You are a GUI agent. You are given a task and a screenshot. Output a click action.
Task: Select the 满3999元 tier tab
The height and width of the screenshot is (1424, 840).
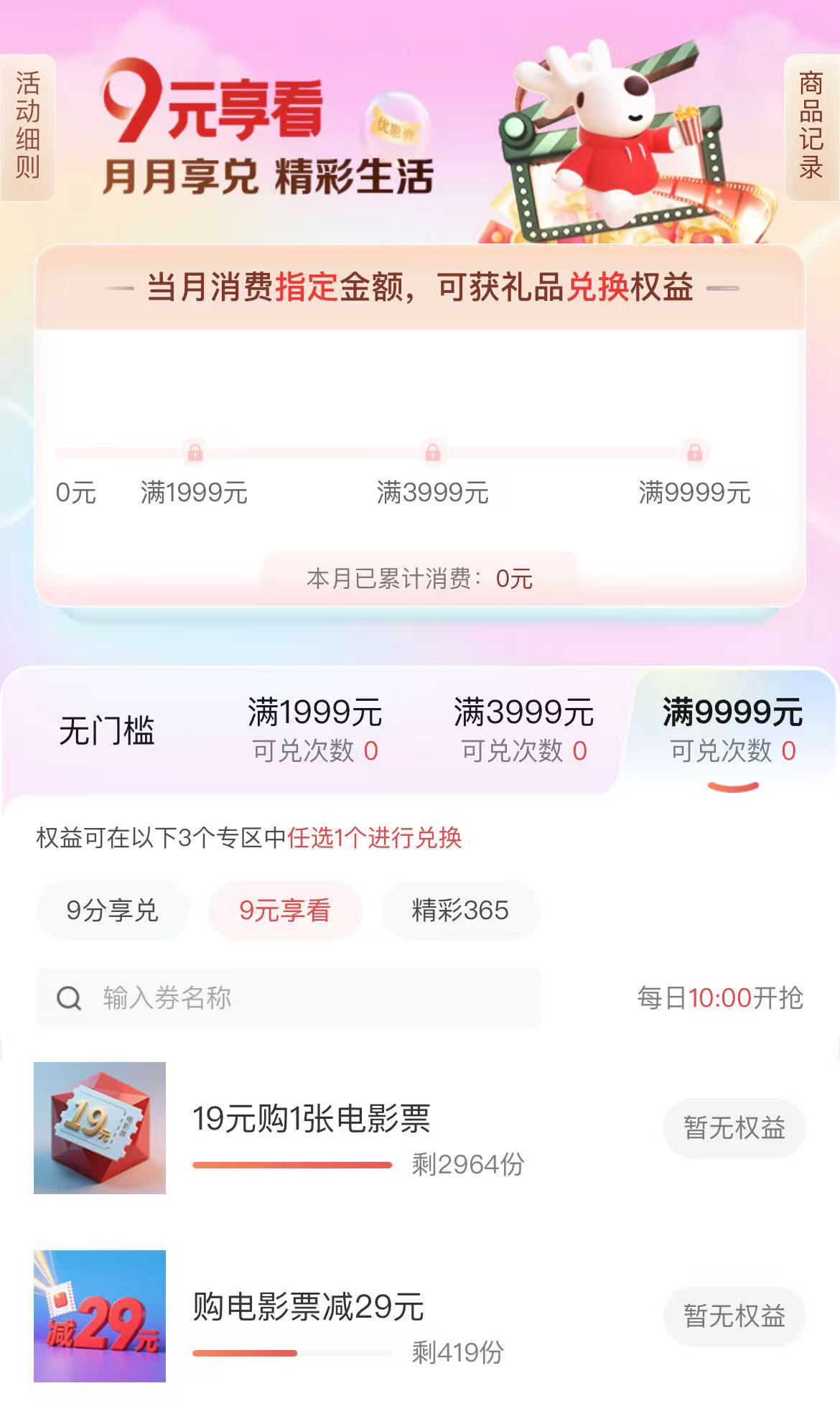(x=523, y=730)
